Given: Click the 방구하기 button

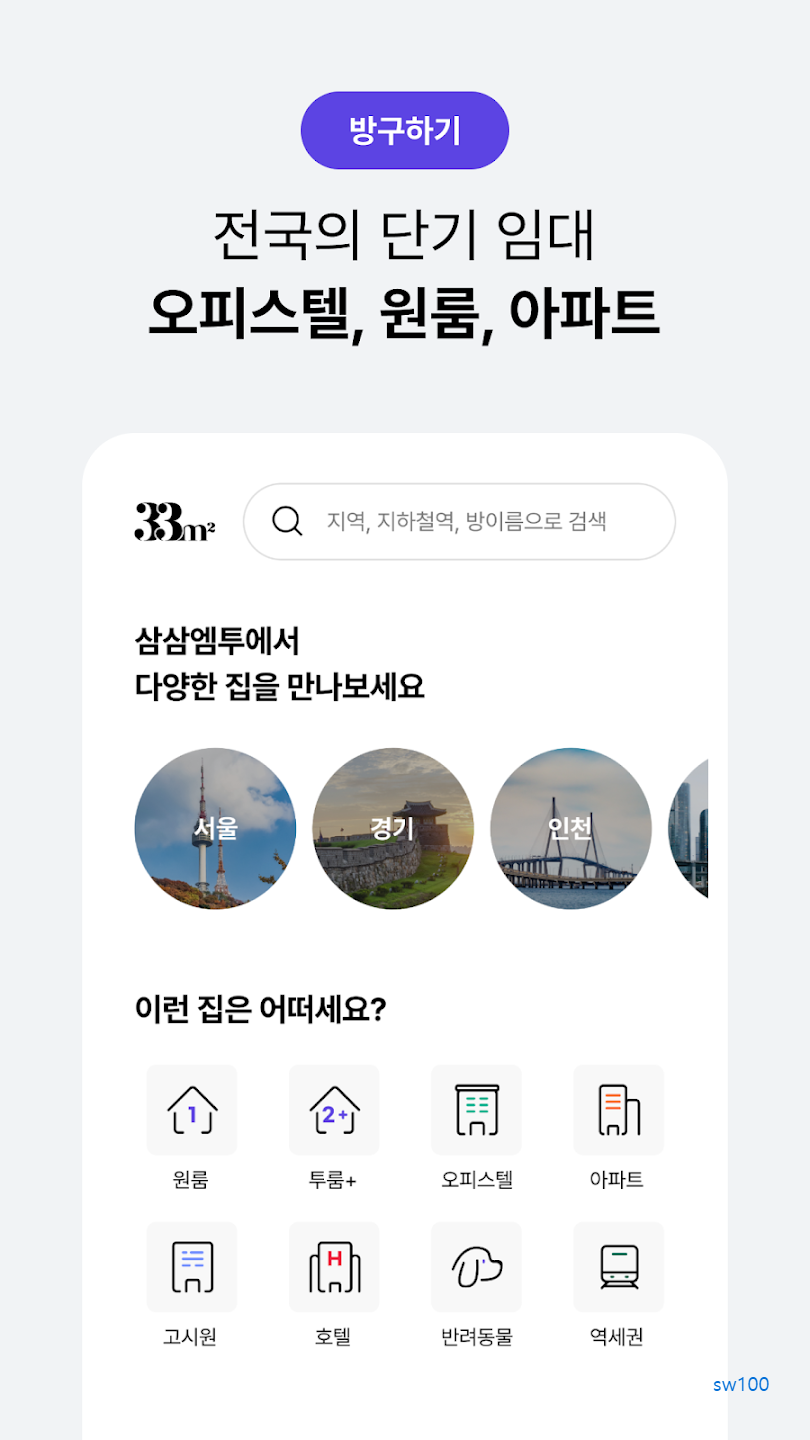Looking at the screenshot, I should [404, 129].
